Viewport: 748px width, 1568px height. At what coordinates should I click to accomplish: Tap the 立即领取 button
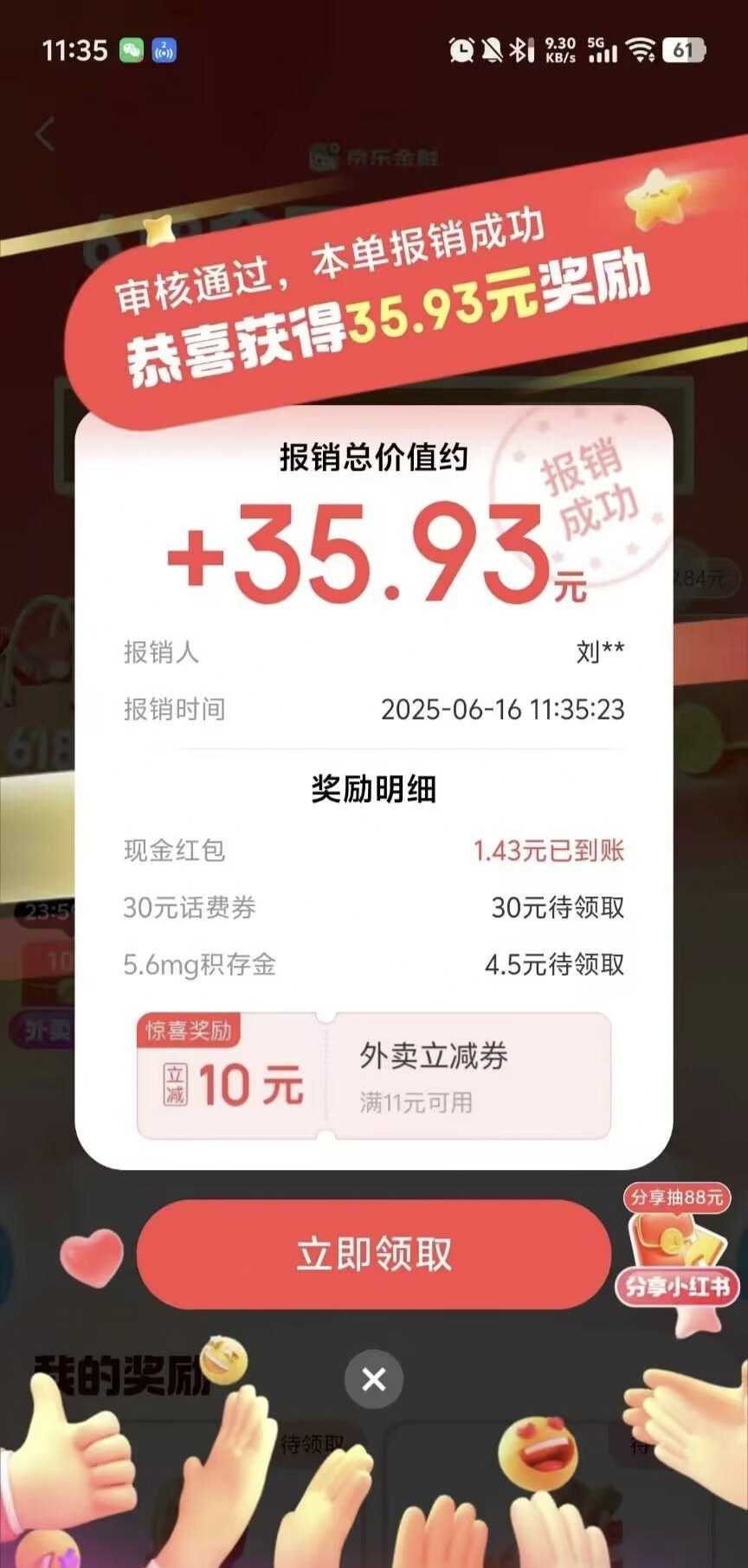[373, 1254]
